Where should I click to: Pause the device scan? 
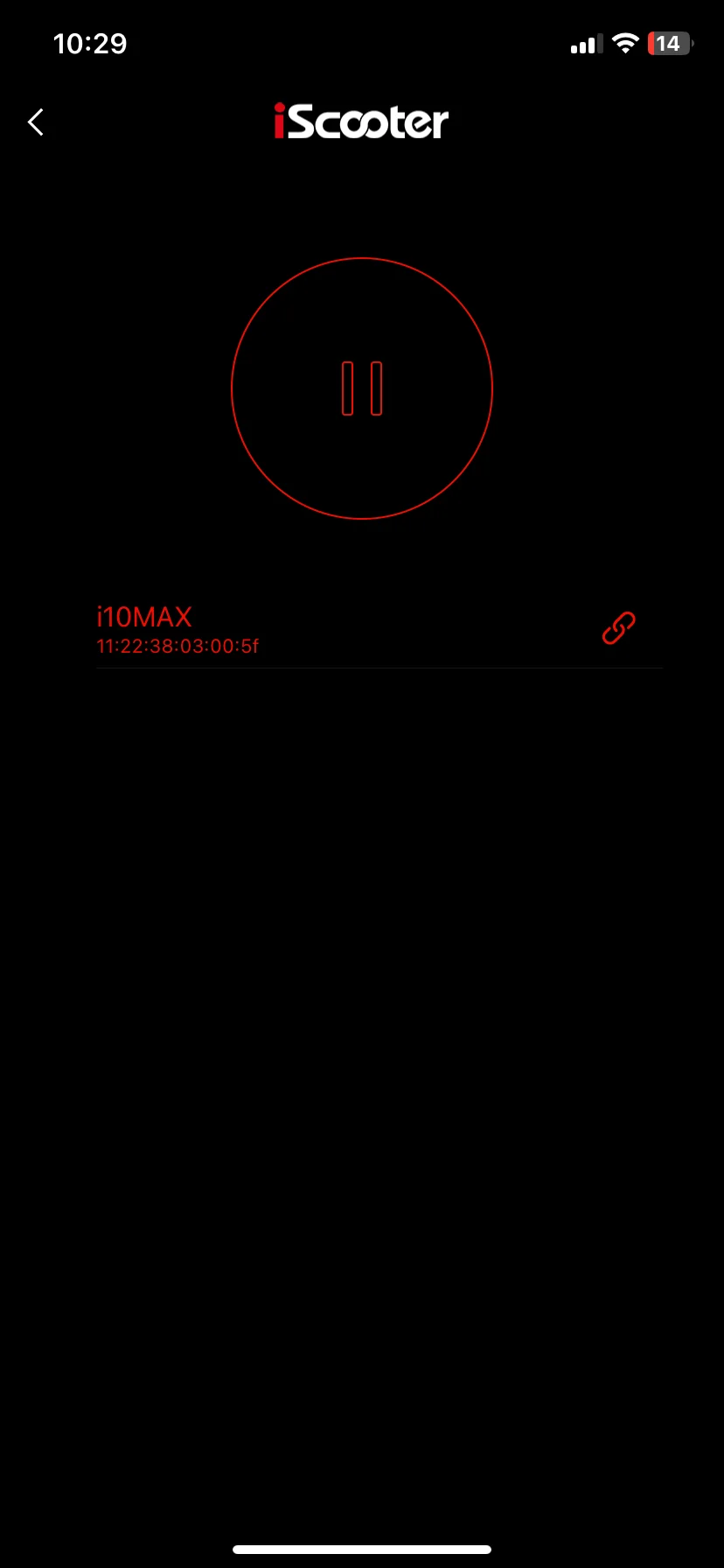click(x=362, y=388)
